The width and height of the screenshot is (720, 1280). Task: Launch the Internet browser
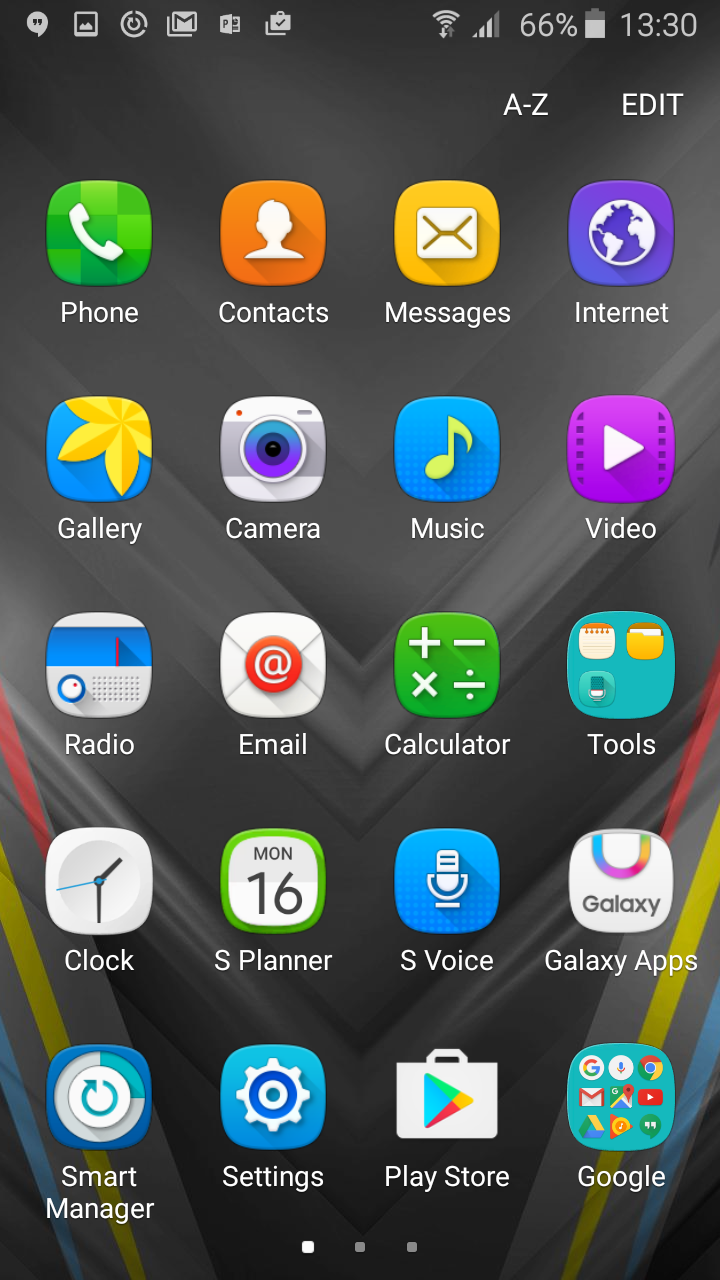(621, 233)
